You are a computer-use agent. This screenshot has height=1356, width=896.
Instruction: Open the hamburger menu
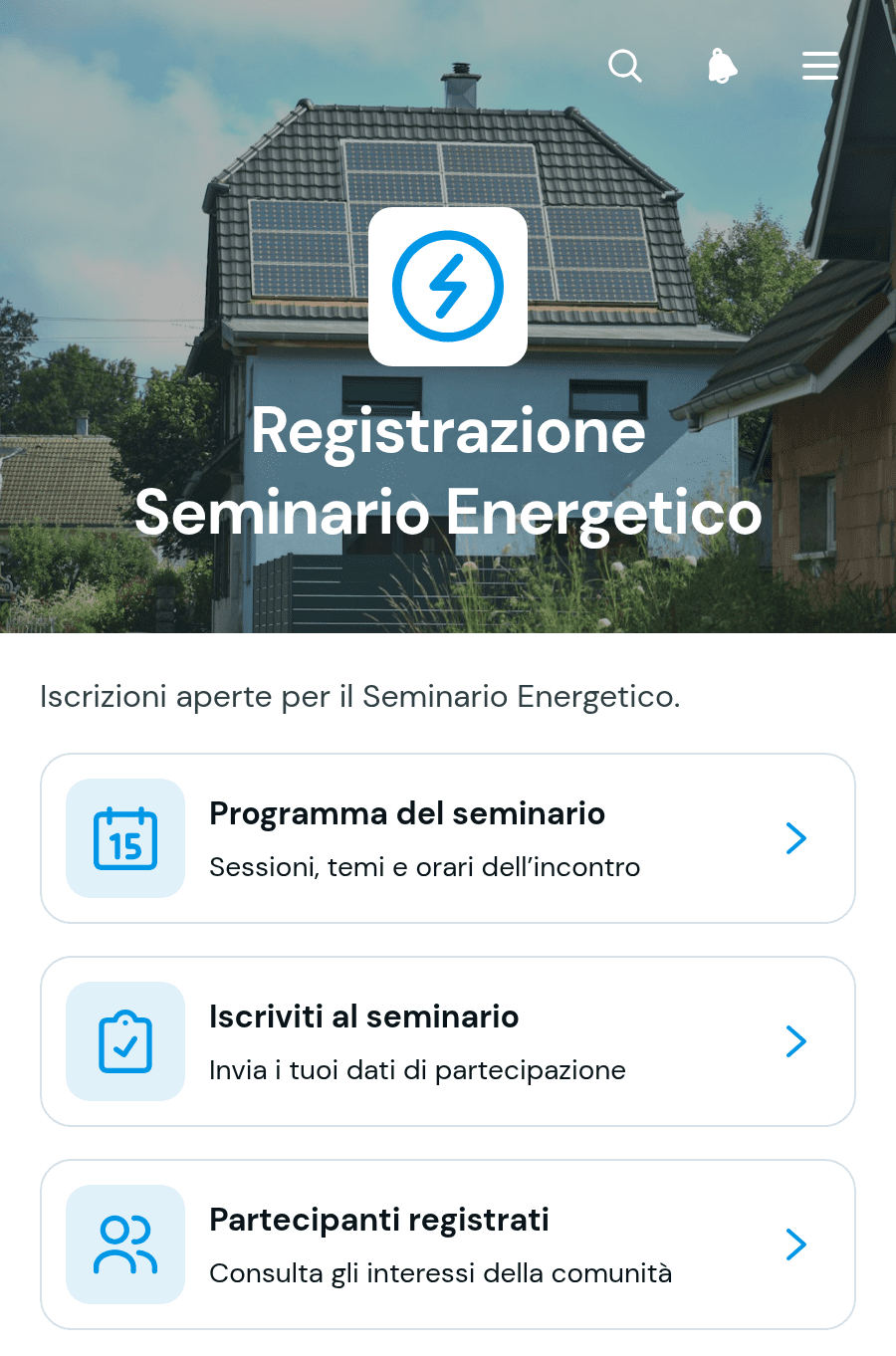[820, 66]
